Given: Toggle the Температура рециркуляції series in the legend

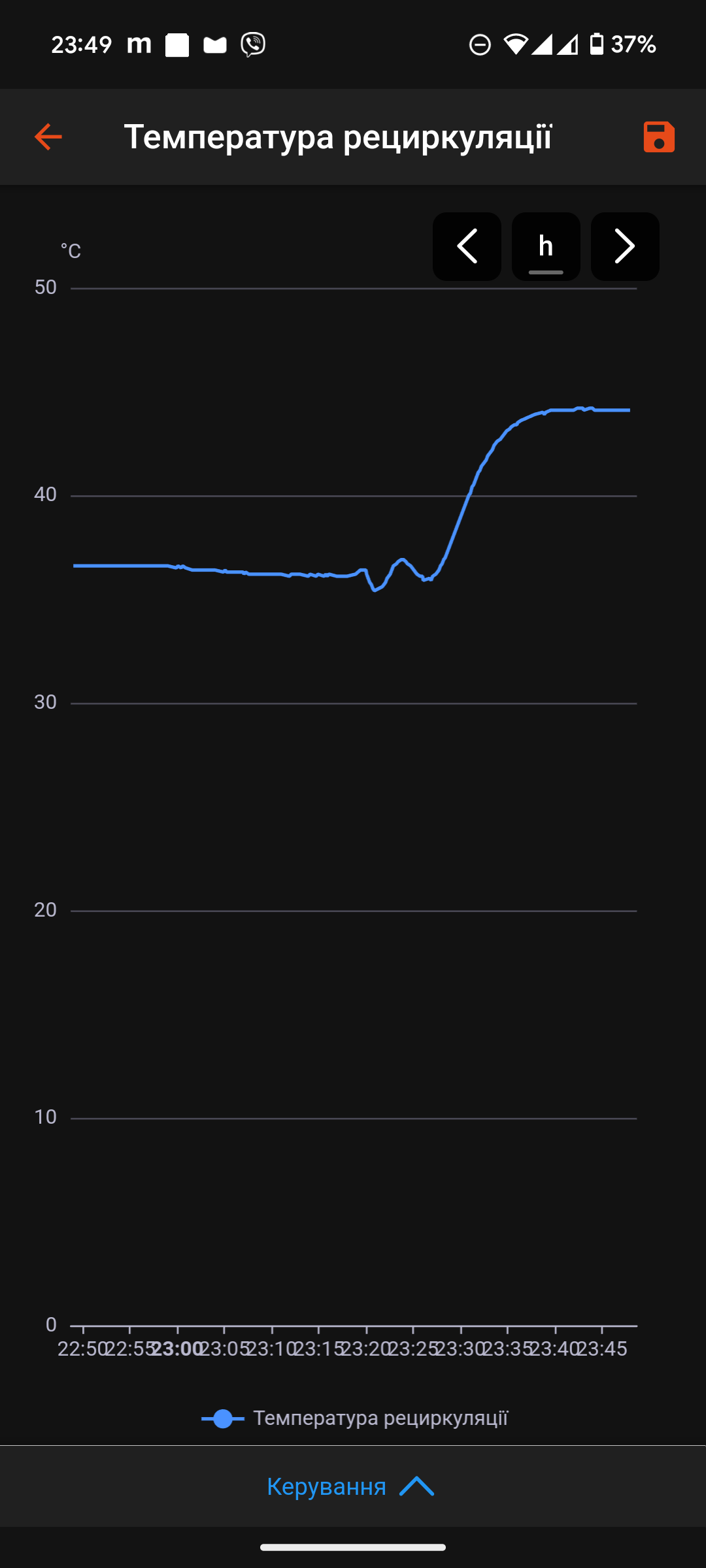Looking at the screenshot, I should tap(354, 1418).
